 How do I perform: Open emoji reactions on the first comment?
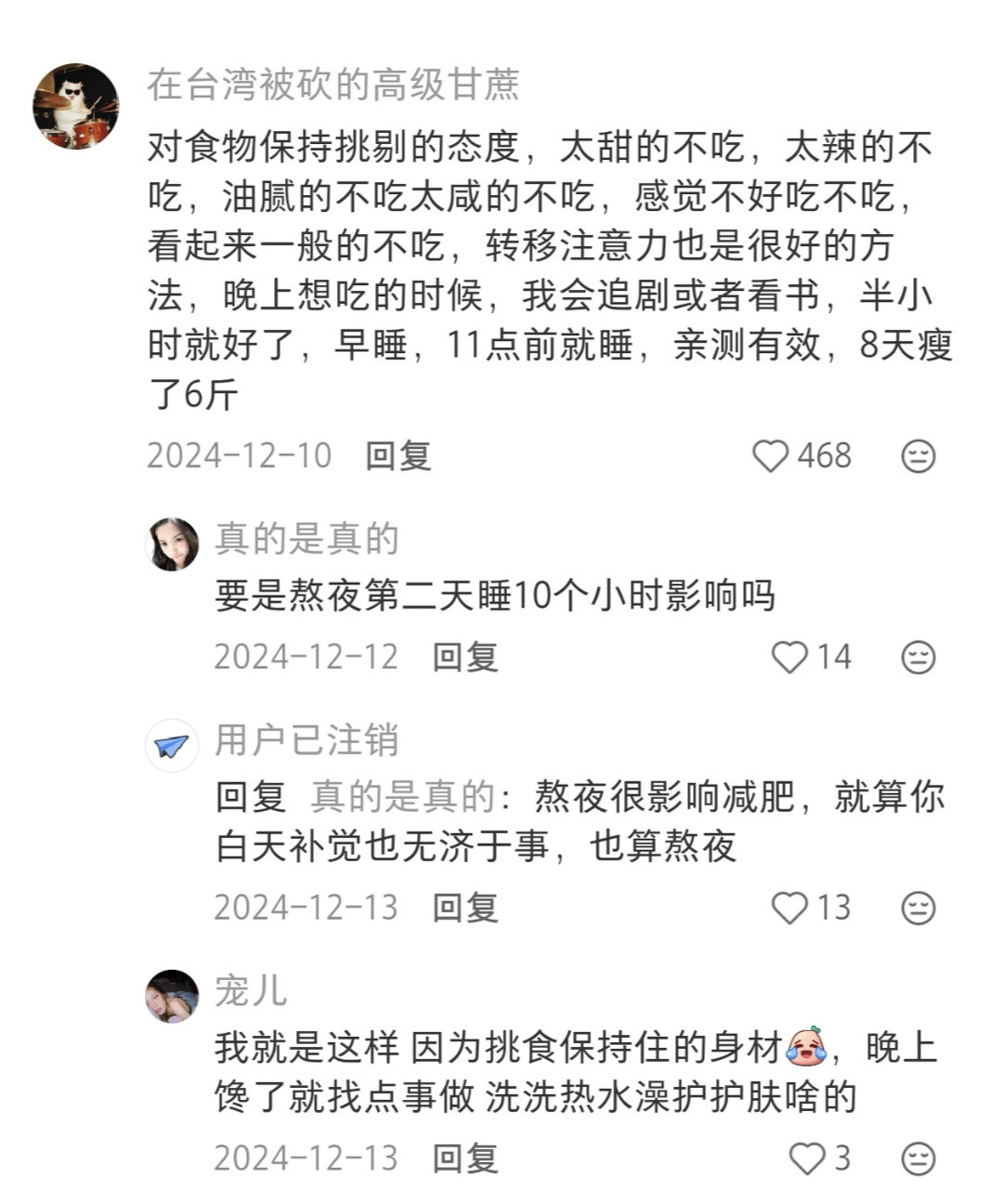919,456
